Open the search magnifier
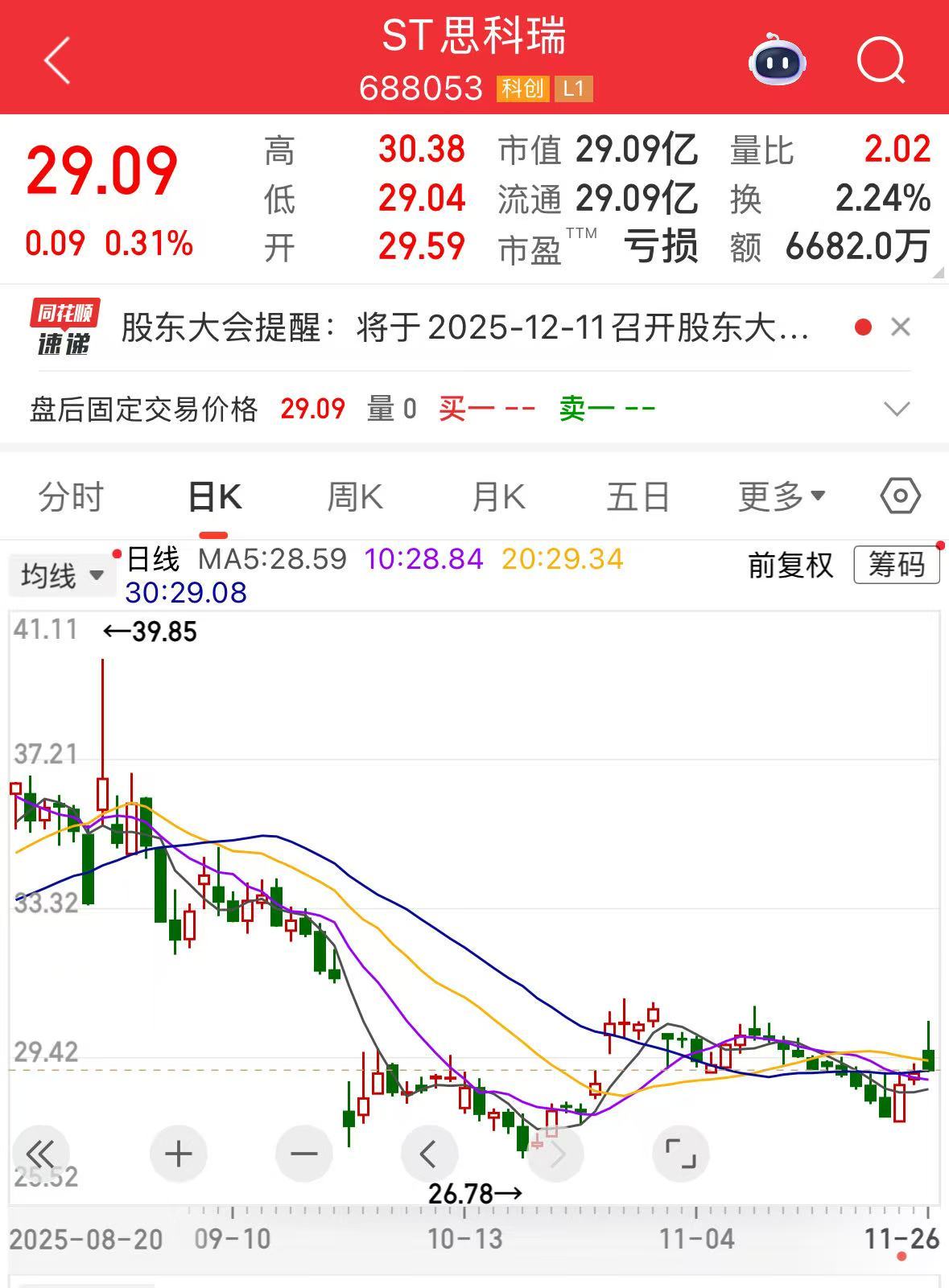This screenshot has height=1288, width=949. tap(881, 60)
